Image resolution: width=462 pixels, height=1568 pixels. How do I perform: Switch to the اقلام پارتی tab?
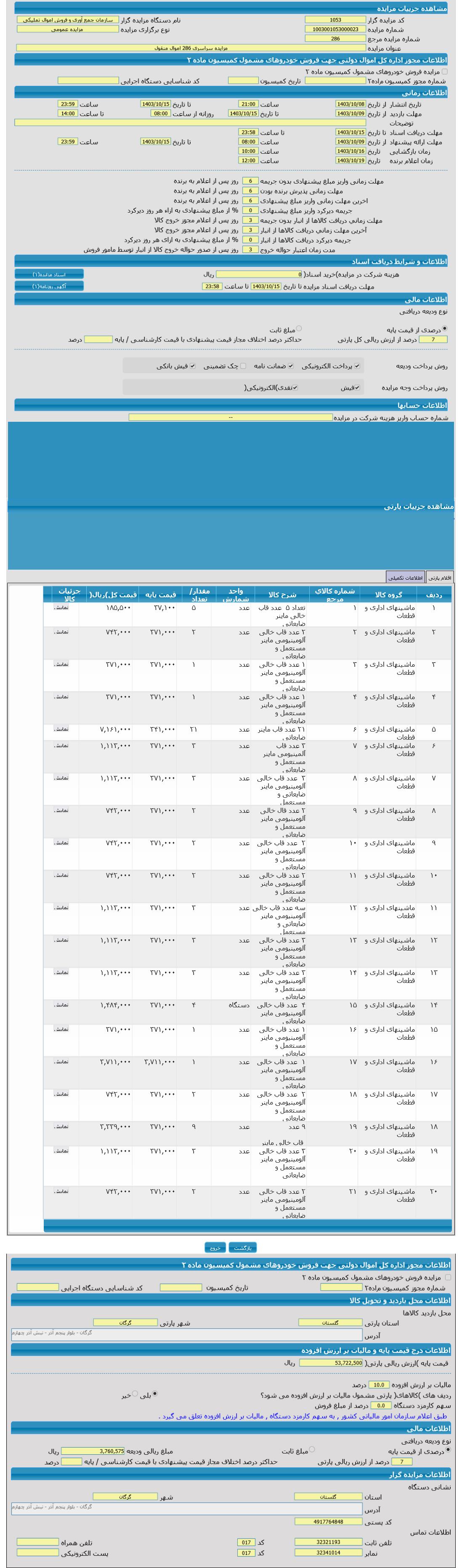(x=439, y=578)
